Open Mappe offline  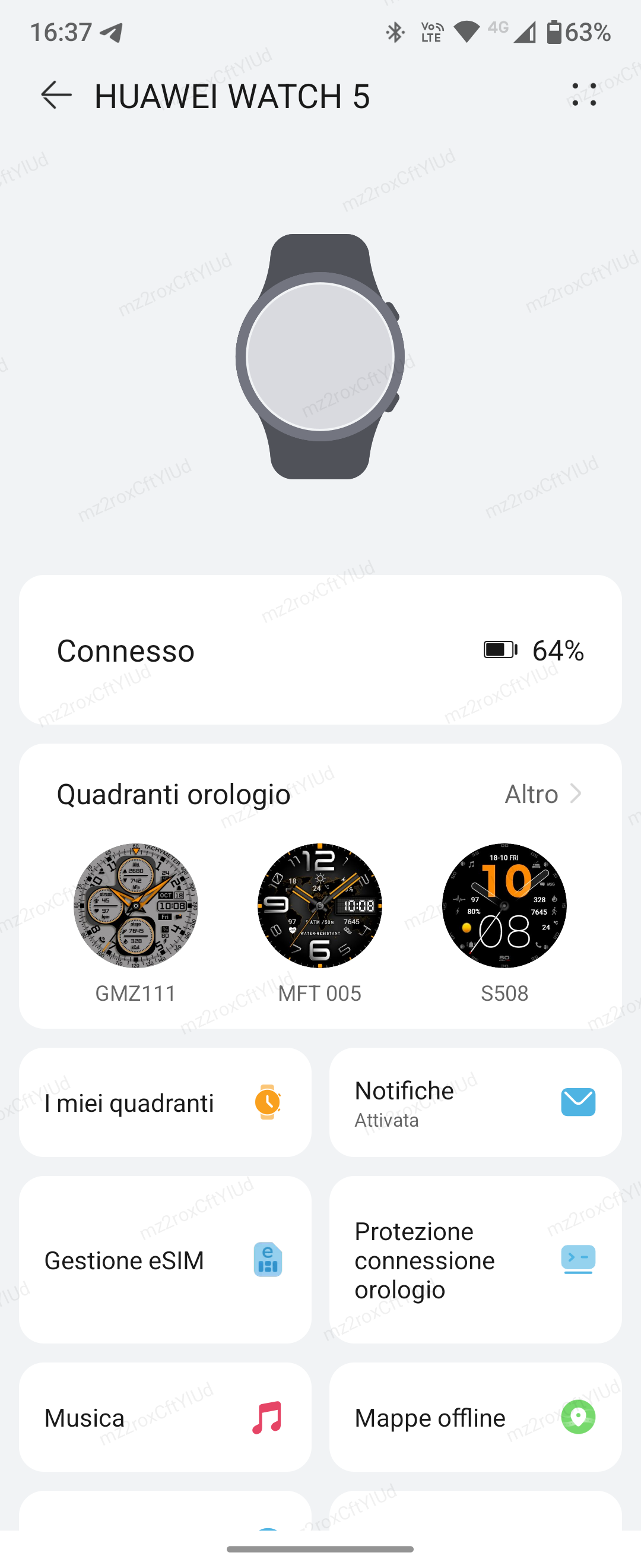click(x=475, y=1418)
